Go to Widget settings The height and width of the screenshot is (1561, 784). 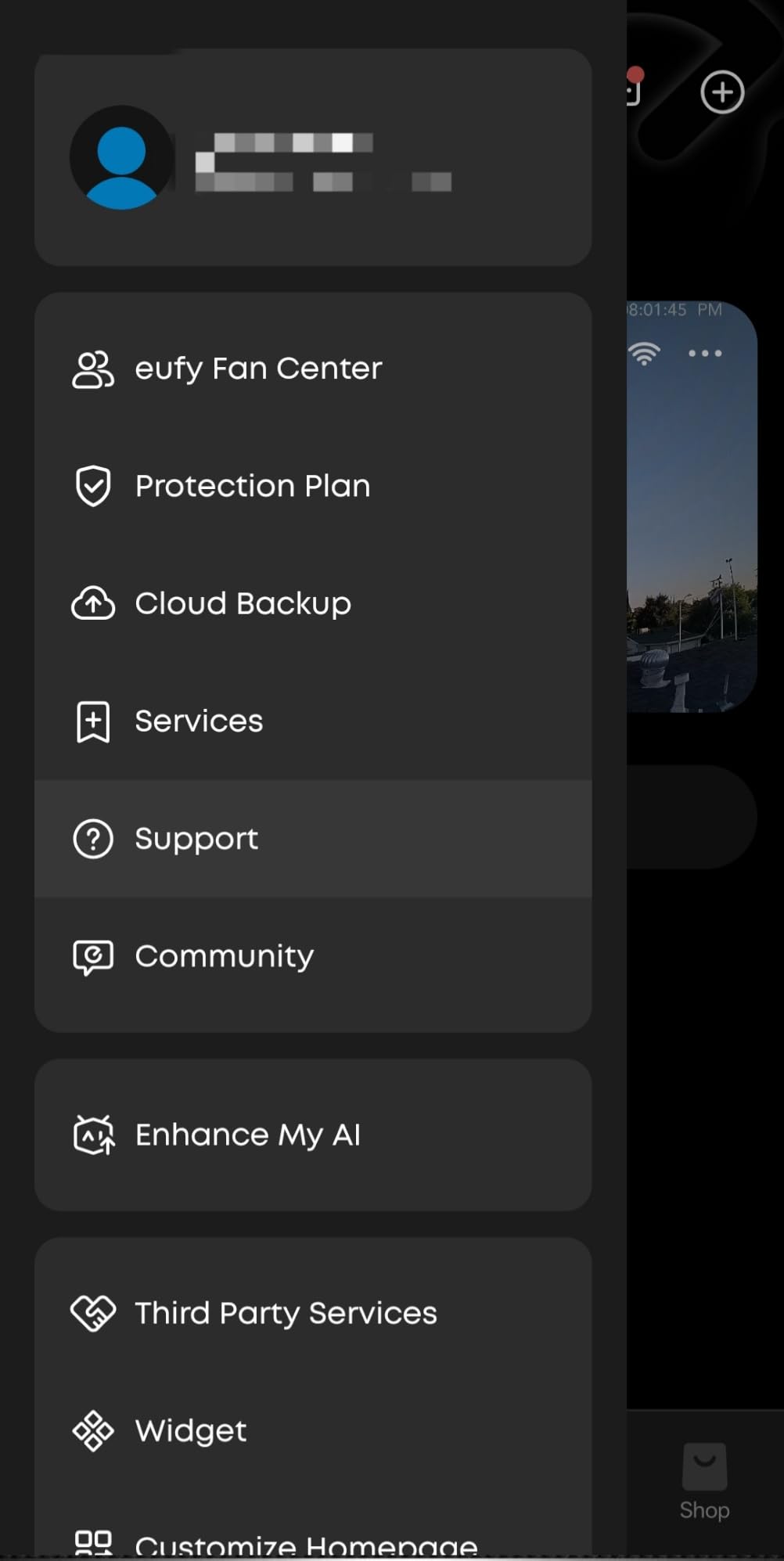point(313,1430)
